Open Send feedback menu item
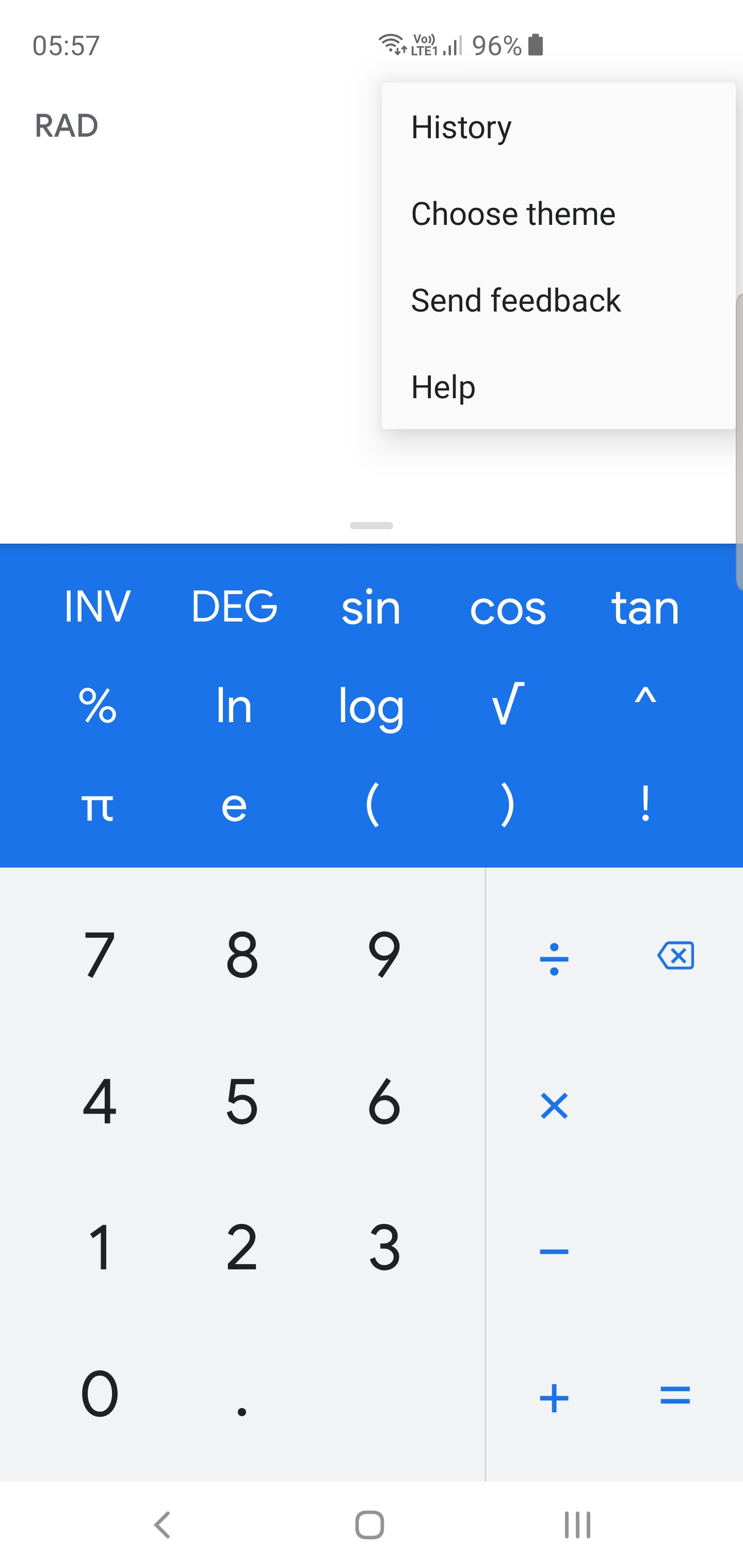 [x=558, y=300]
